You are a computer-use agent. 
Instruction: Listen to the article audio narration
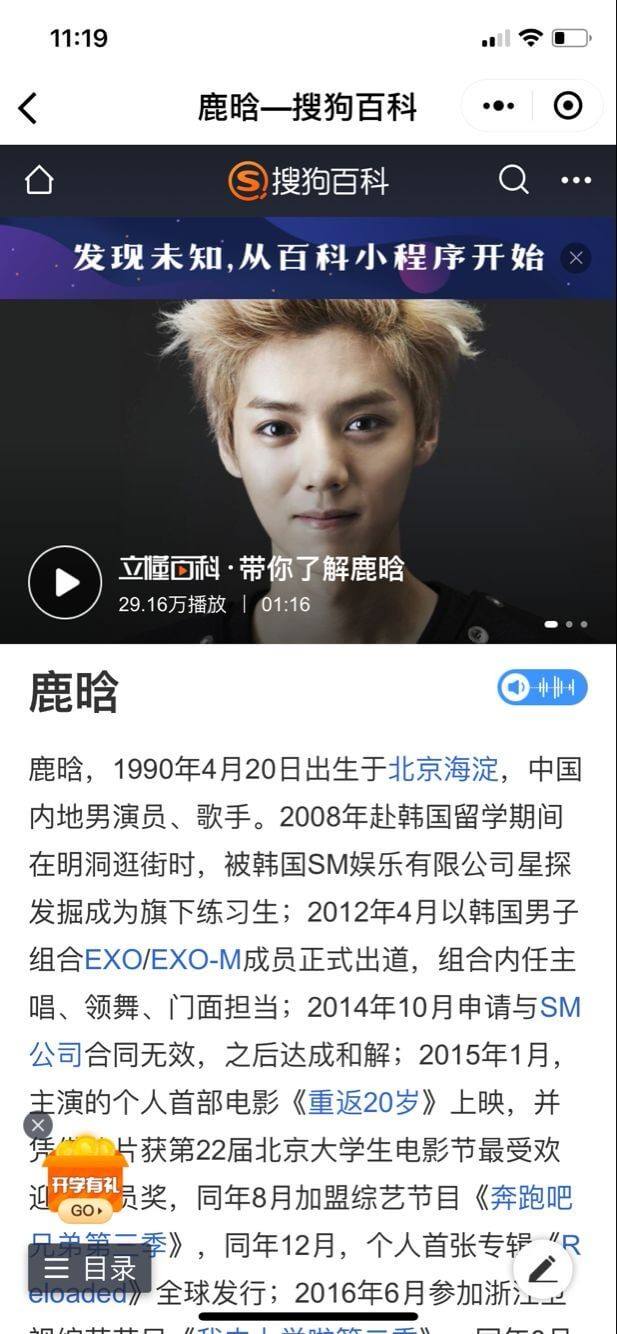pyautogui.click(x=542, y=688)
